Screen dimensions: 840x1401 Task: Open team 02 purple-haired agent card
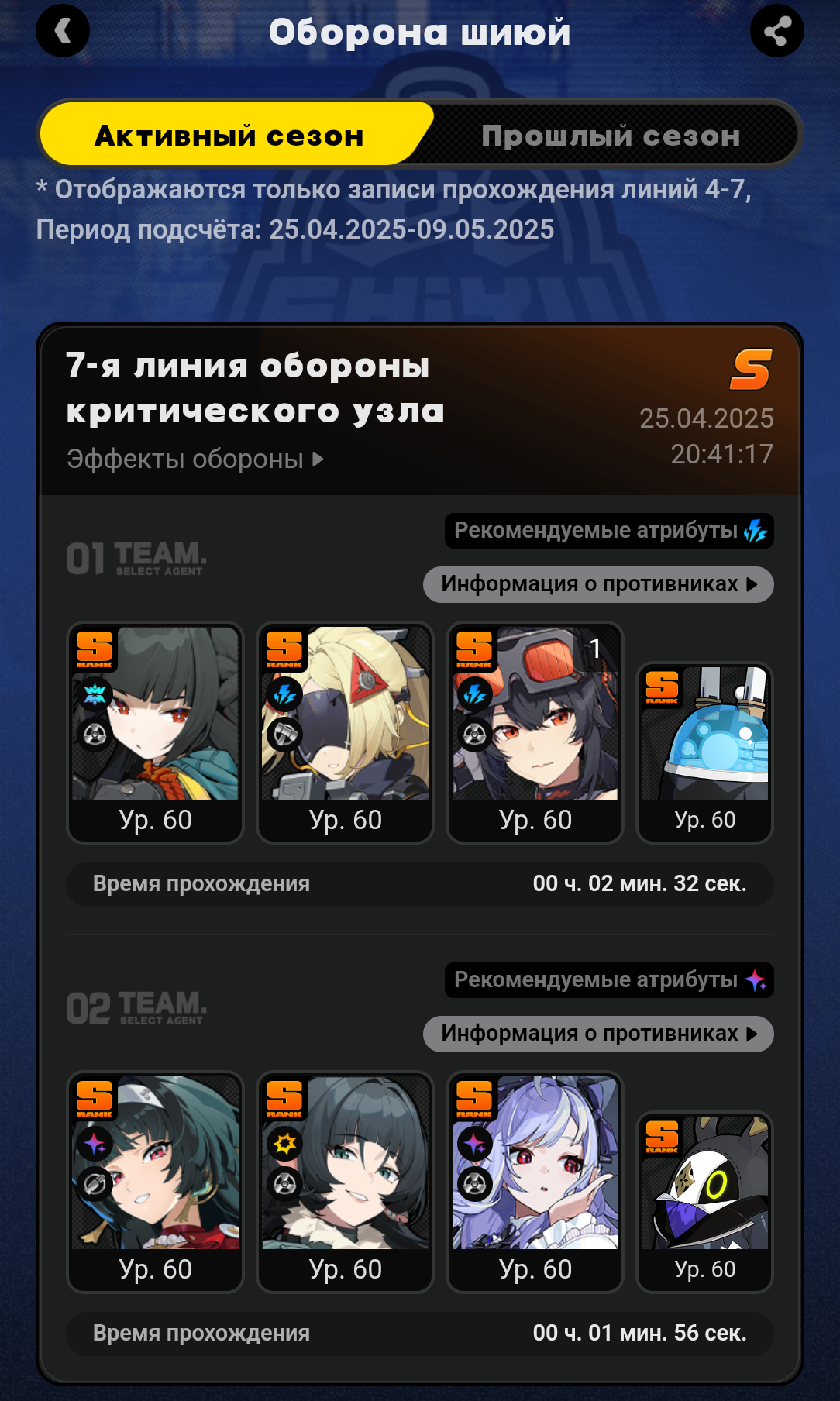[535, 1182]
